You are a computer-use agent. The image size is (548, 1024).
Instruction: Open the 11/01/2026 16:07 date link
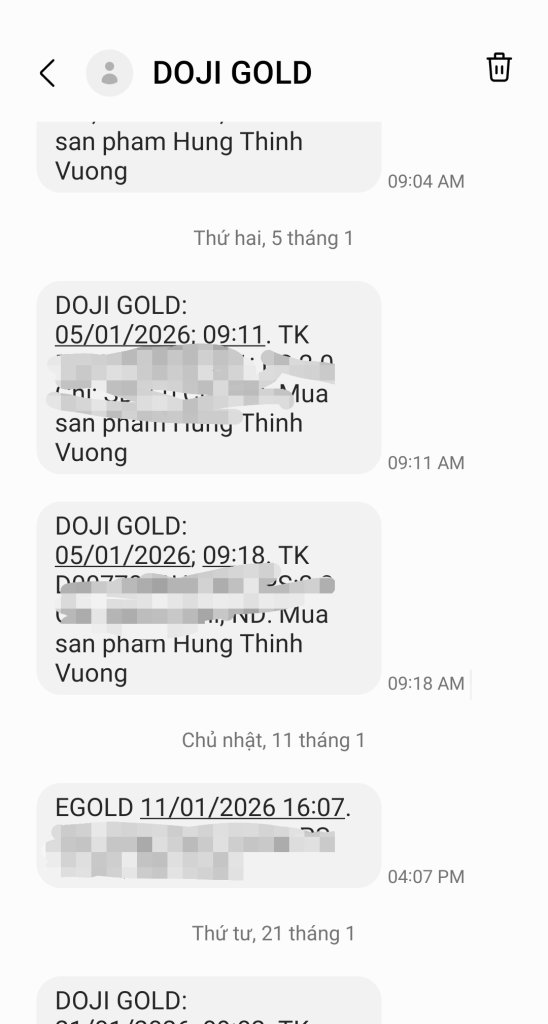point(242,808)
